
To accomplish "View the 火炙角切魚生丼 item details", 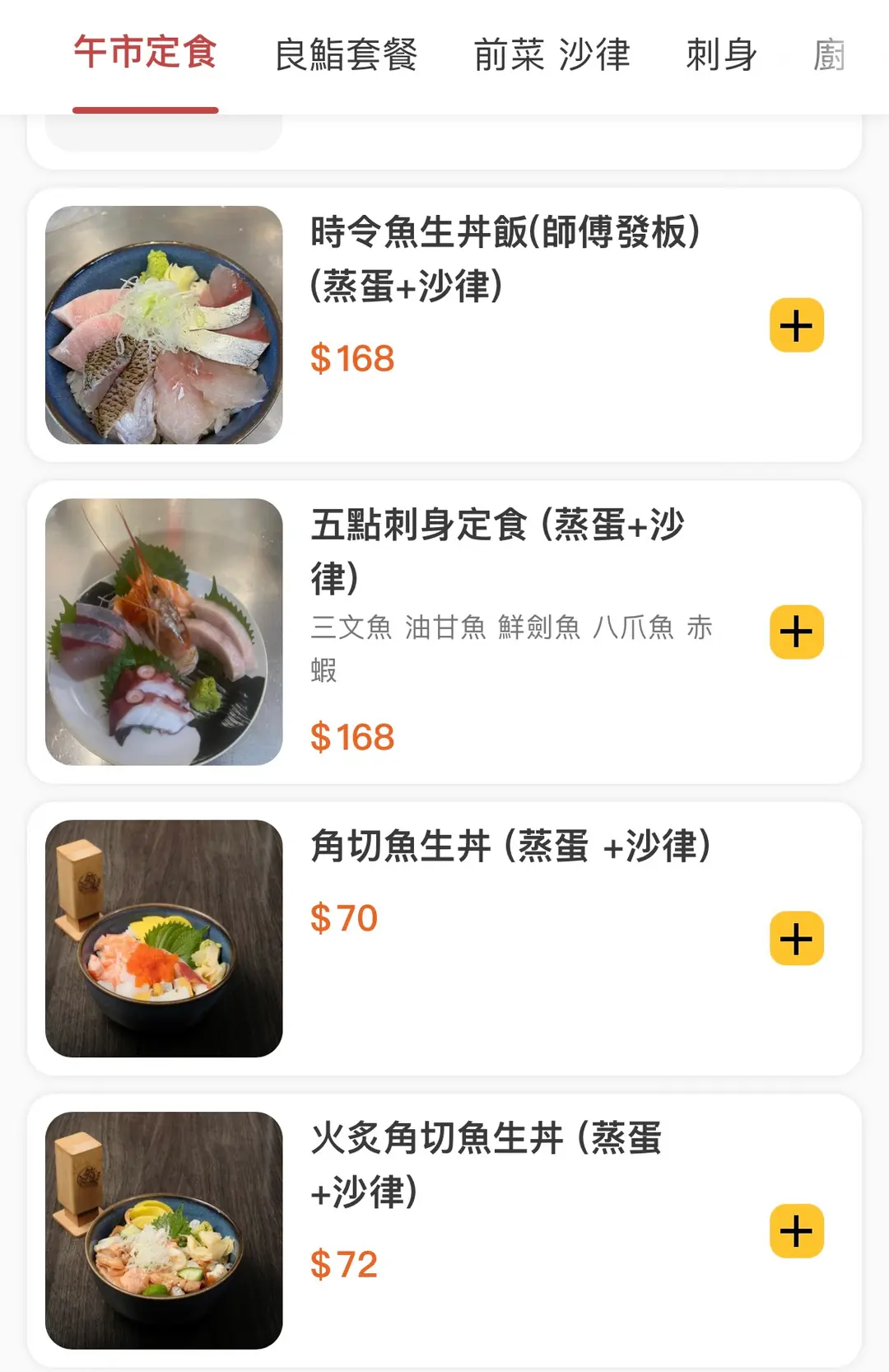I will pyautogui.click(x=486, y=1164).
